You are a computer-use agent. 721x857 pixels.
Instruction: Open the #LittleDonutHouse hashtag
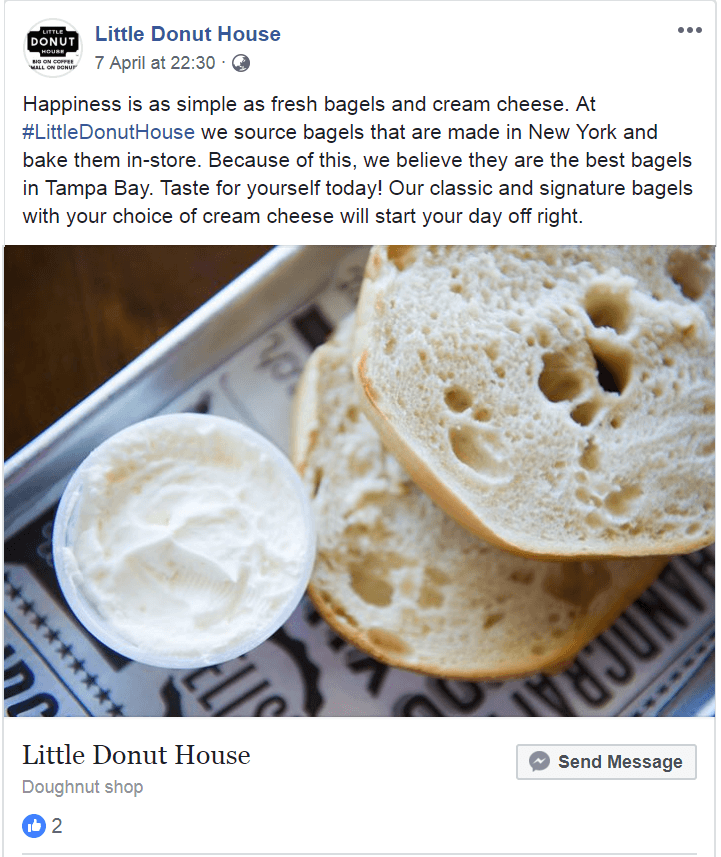coord(108,132)
